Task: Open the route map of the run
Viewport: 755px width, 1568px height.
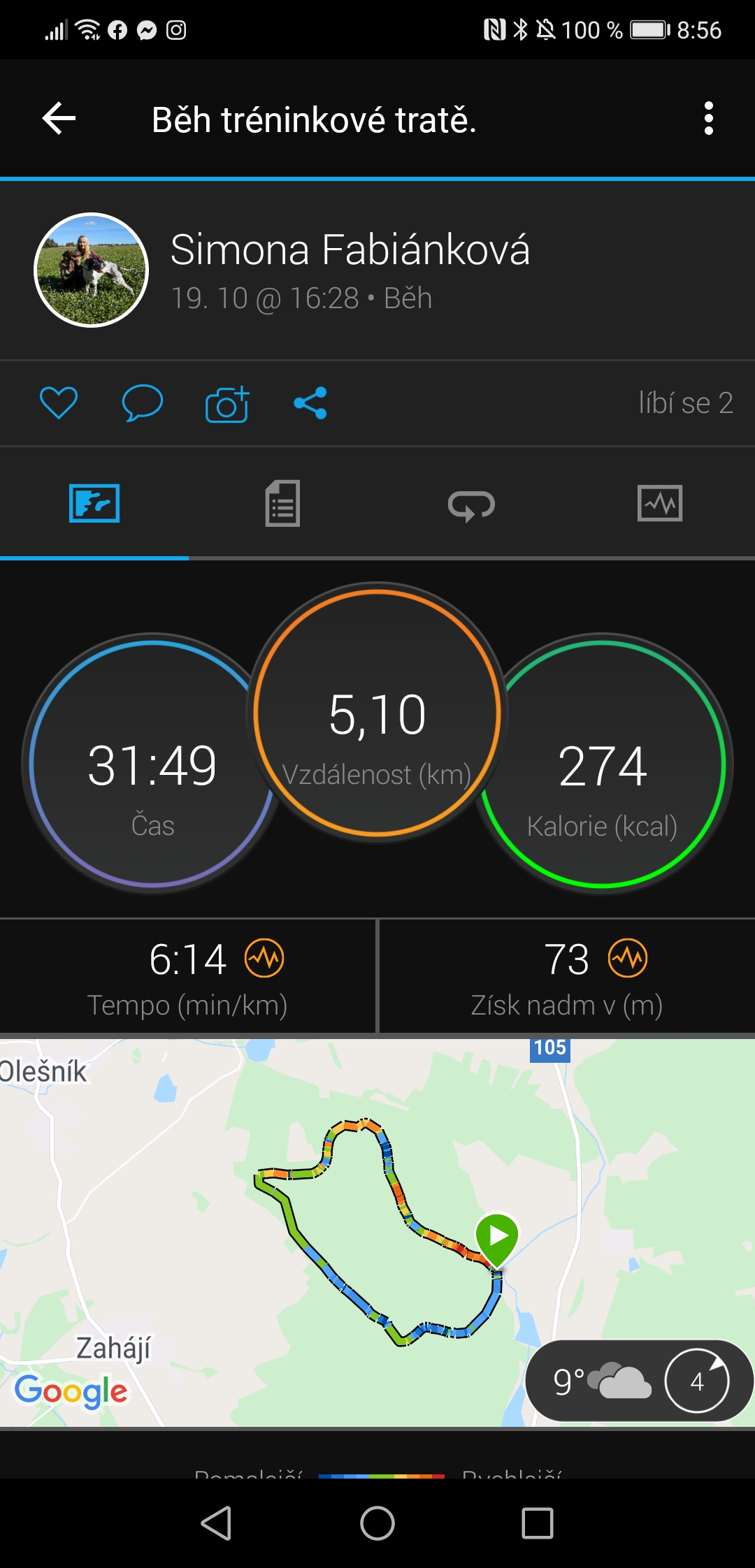Action: pyautogui.click(x=377, y=1232)
